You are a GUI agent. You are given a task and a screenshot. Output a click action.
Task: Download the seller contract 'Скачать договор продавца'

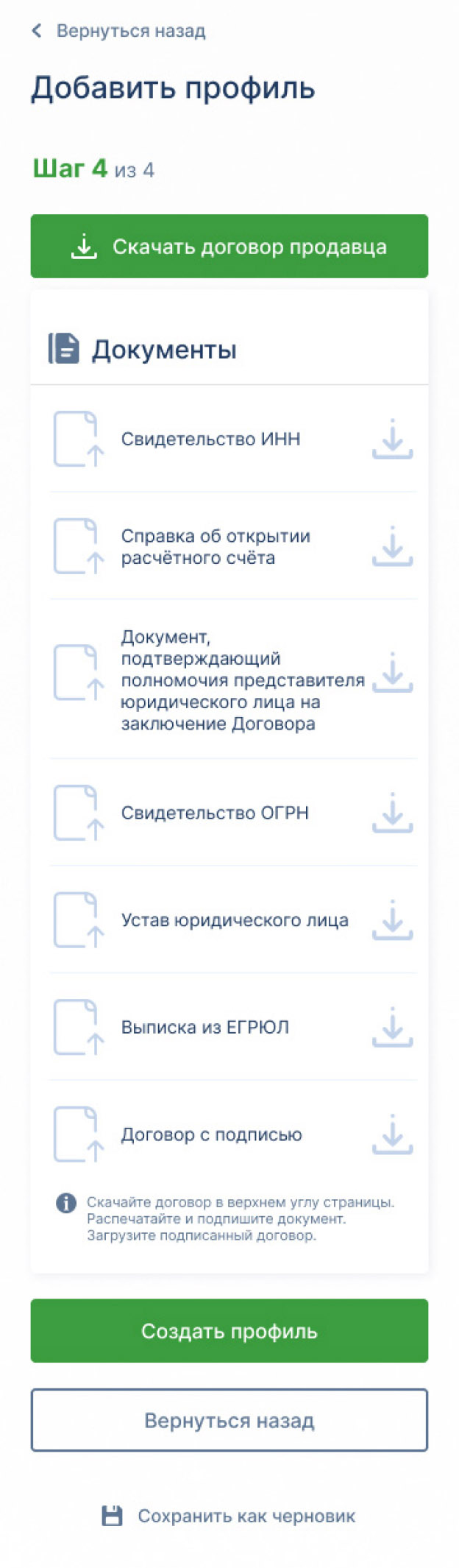coord(229,247)
